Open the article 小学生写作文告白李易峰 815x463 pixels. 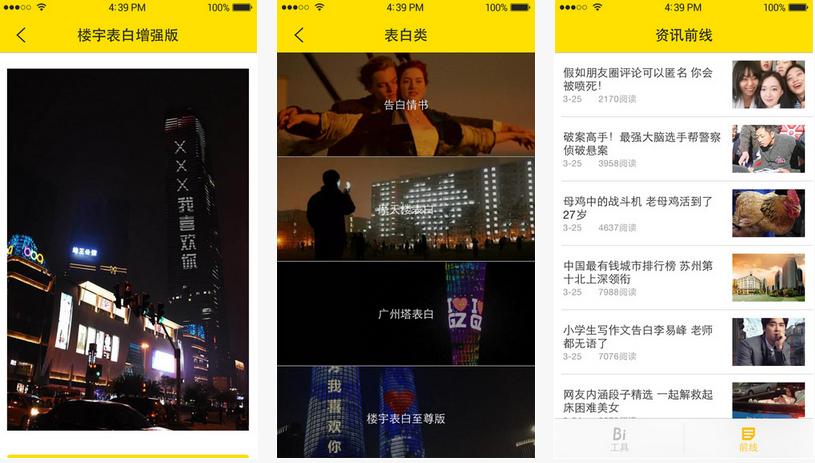[x=638, y=336]
